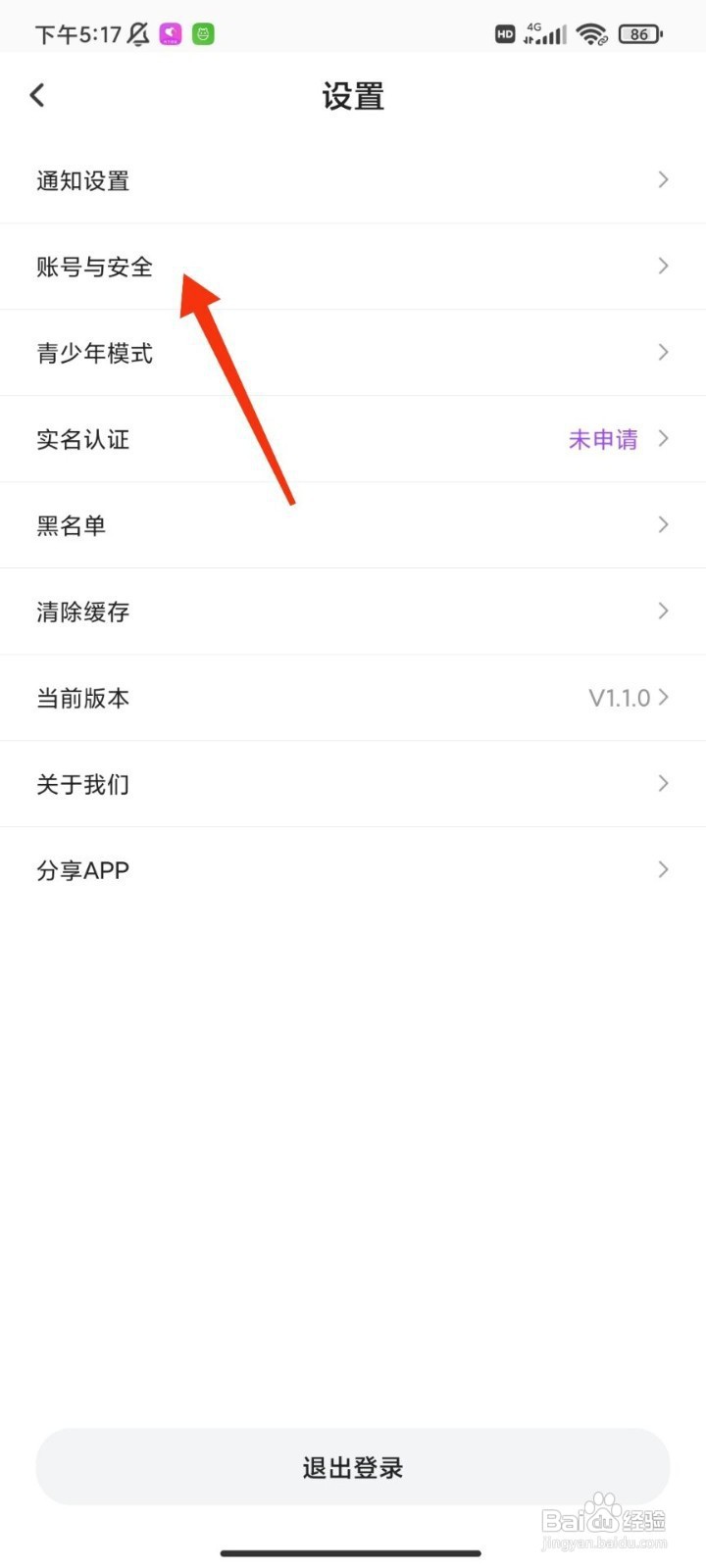Open 分享APP sharing options

click(x=82, y=869)
